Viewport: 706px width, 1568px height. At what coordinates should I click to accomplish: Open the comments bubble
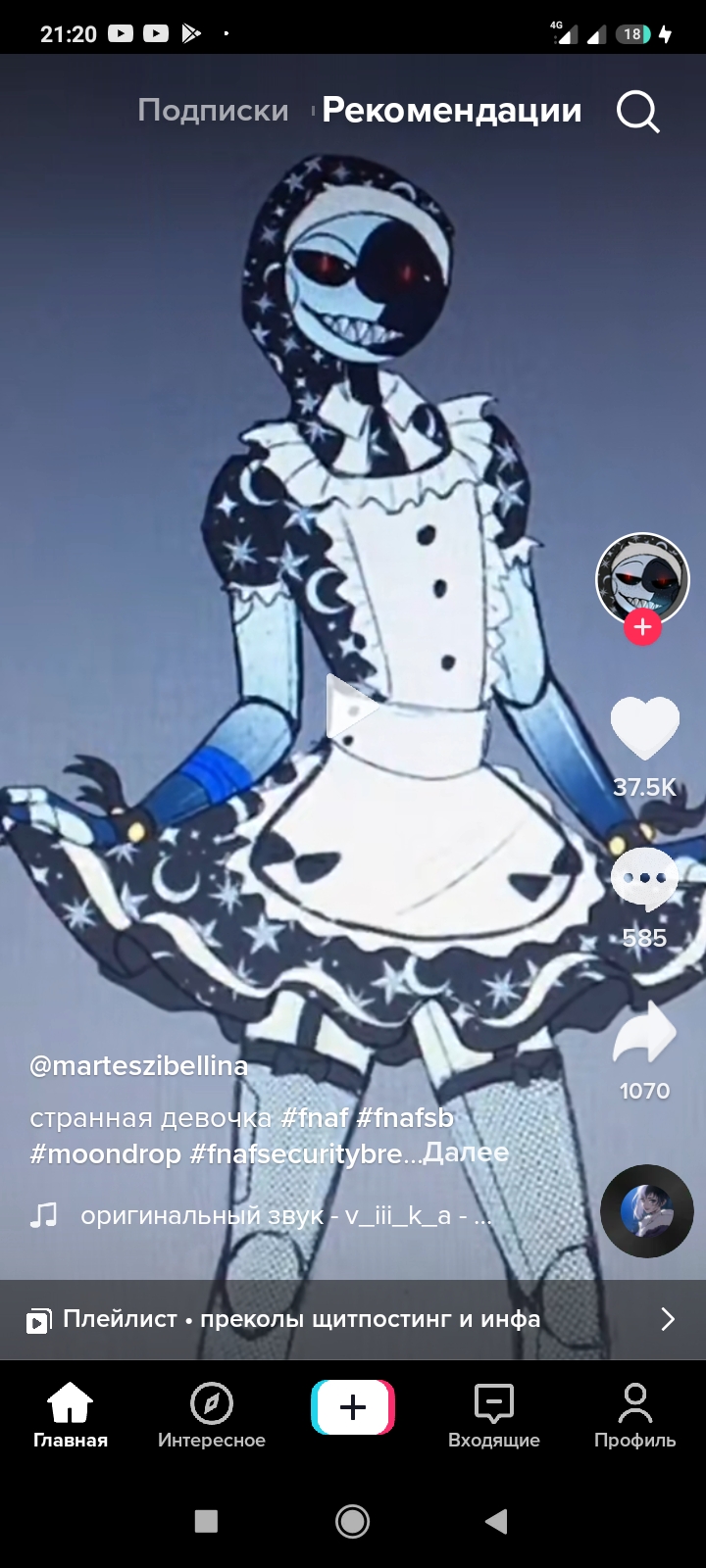(x=644, y=879)
